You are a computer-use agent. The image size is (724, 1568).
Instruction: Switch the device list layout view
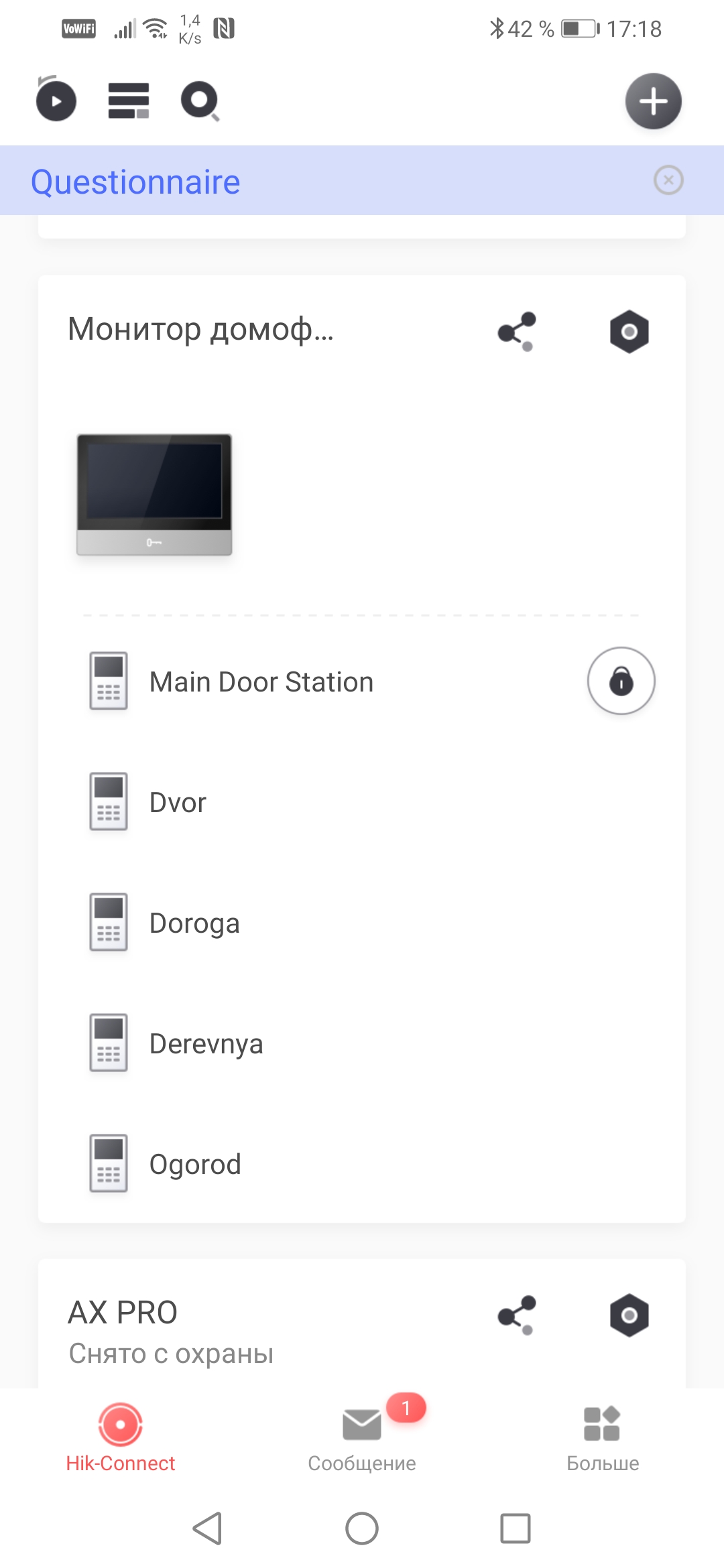click(x=128, y=101)
